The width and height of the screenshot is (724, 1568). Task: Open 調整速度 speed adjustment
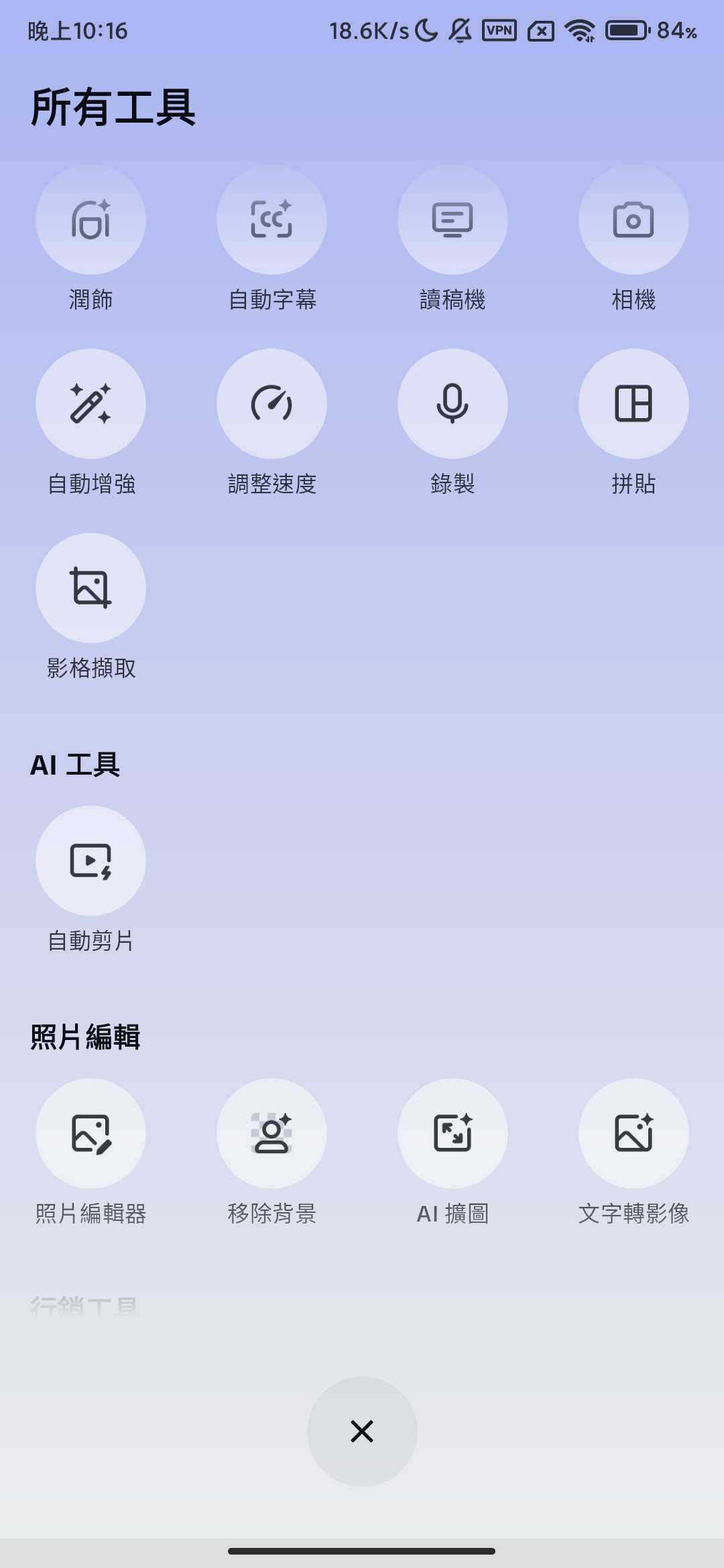pos(271,404)
